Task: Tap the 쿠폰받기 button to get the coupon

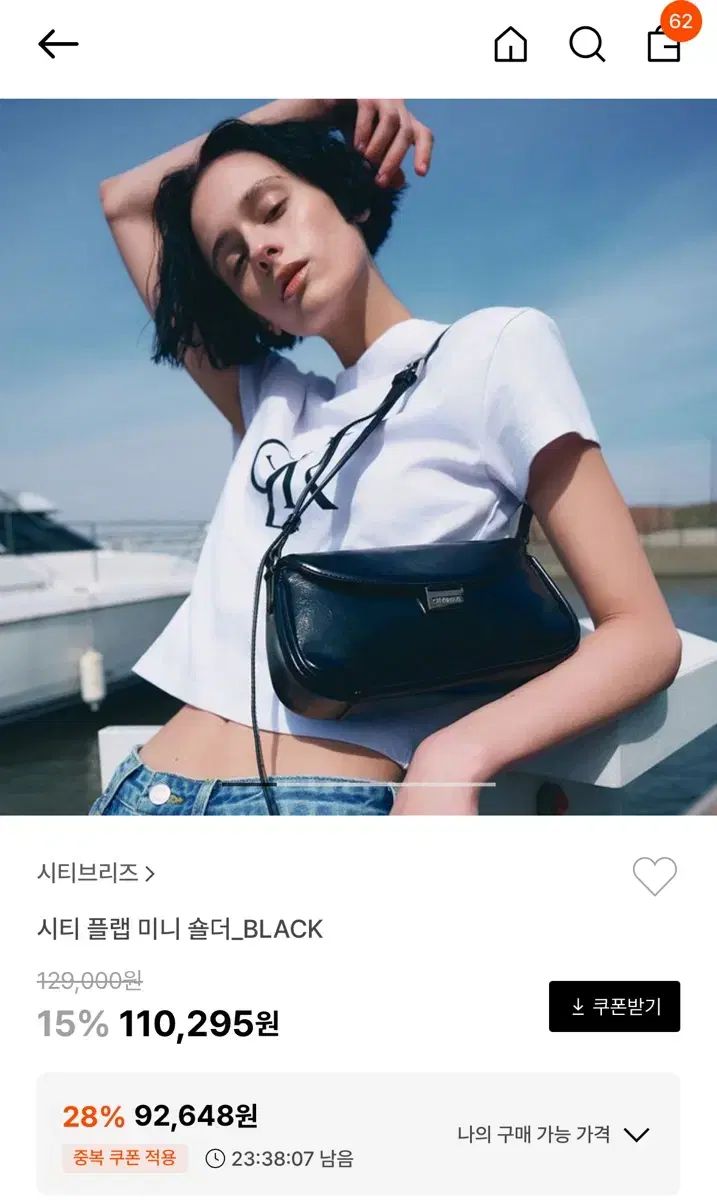Action: click(x=614, y=1006)
